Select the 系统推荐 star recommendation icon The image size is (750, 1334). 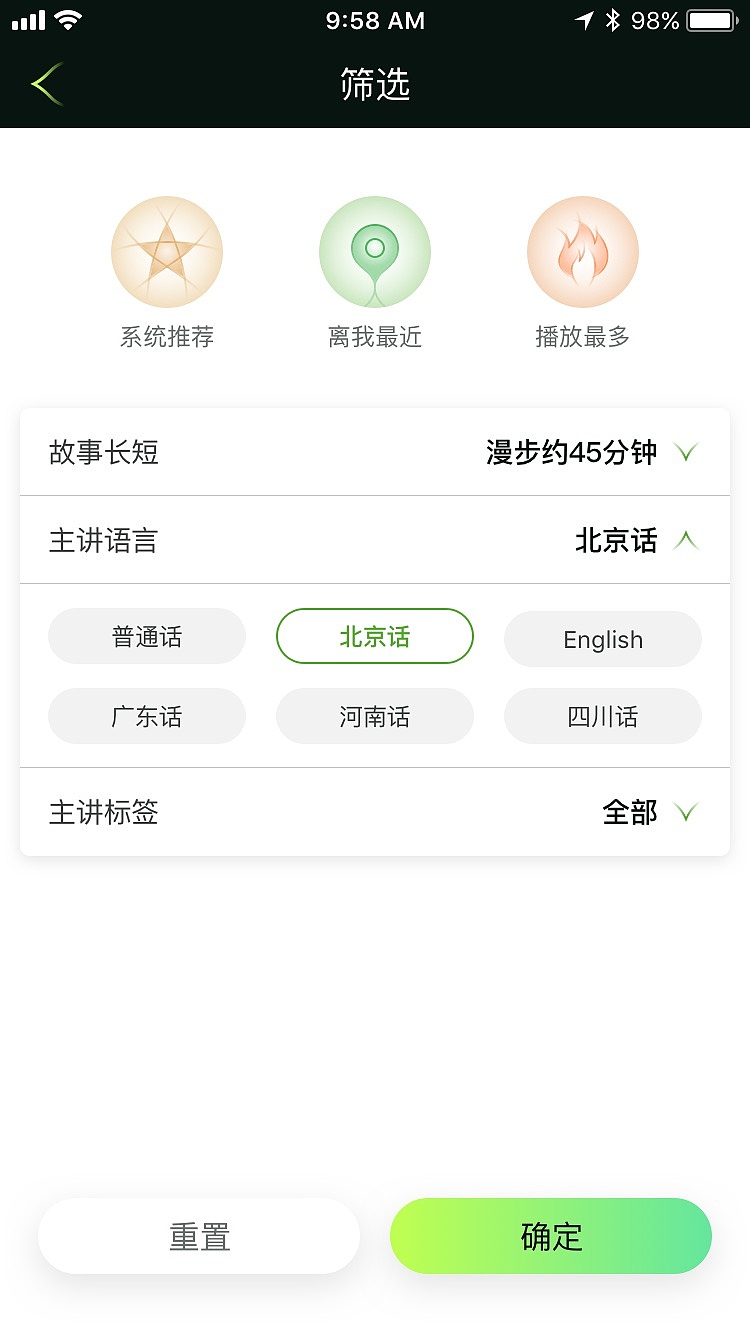166,250
